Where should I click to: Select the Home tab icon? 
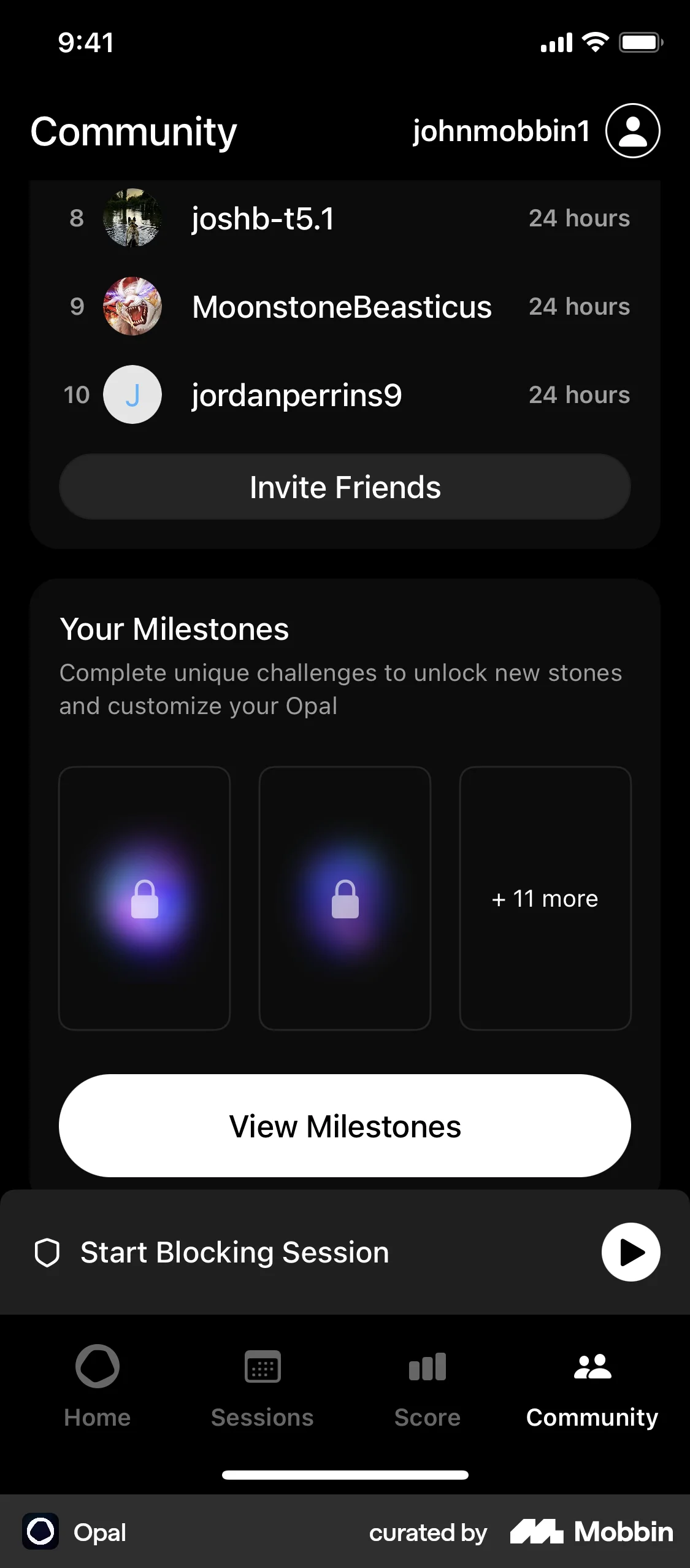(x=98, y=1367)
